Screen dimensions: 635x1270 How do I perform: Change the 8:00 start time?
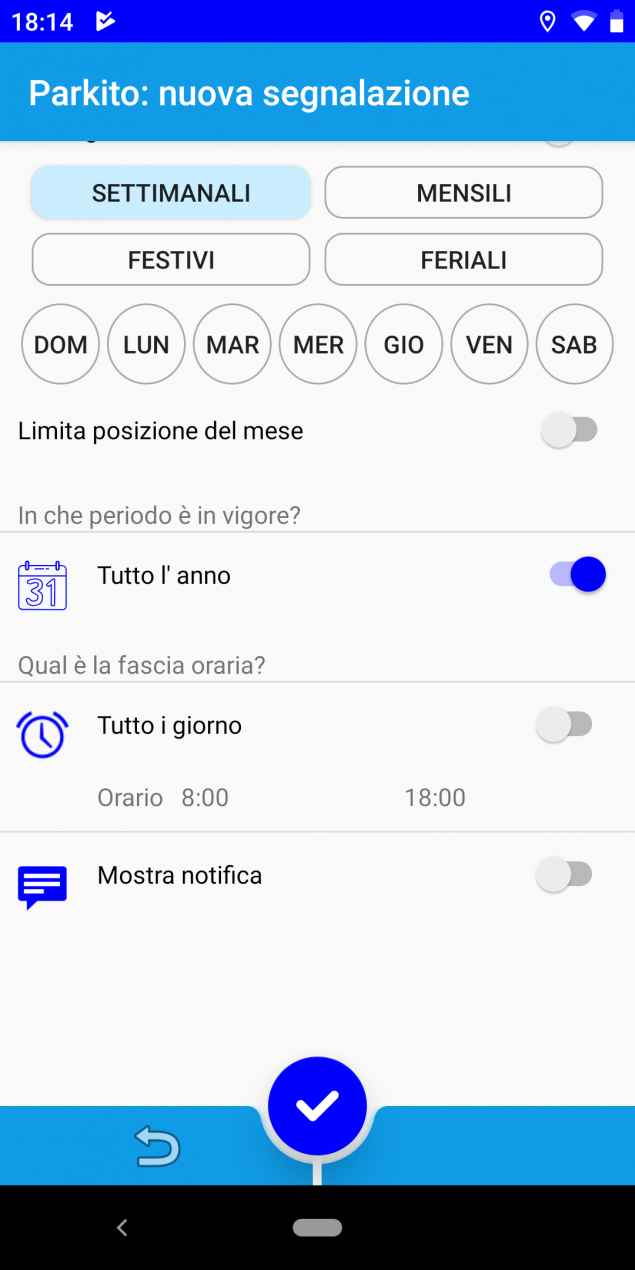pyautogui.click(x=205, y=798)
